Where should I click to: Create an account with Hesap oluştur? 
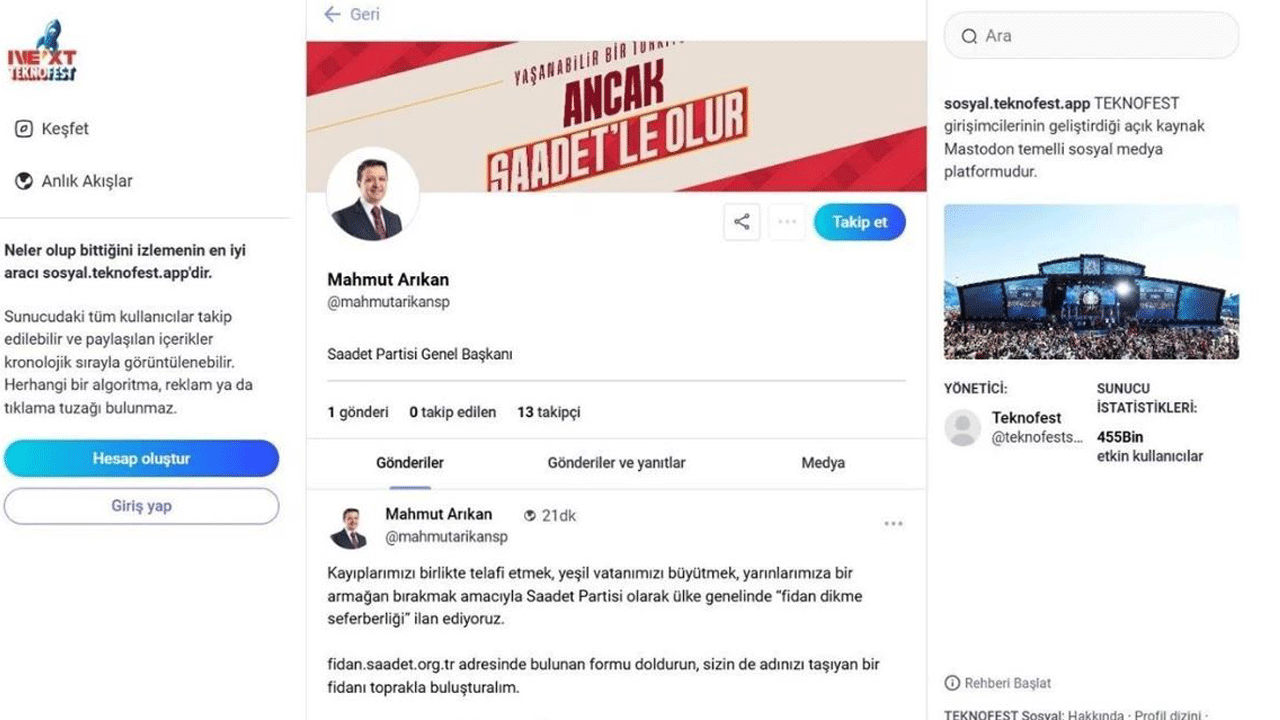click(x=141, y=459)
